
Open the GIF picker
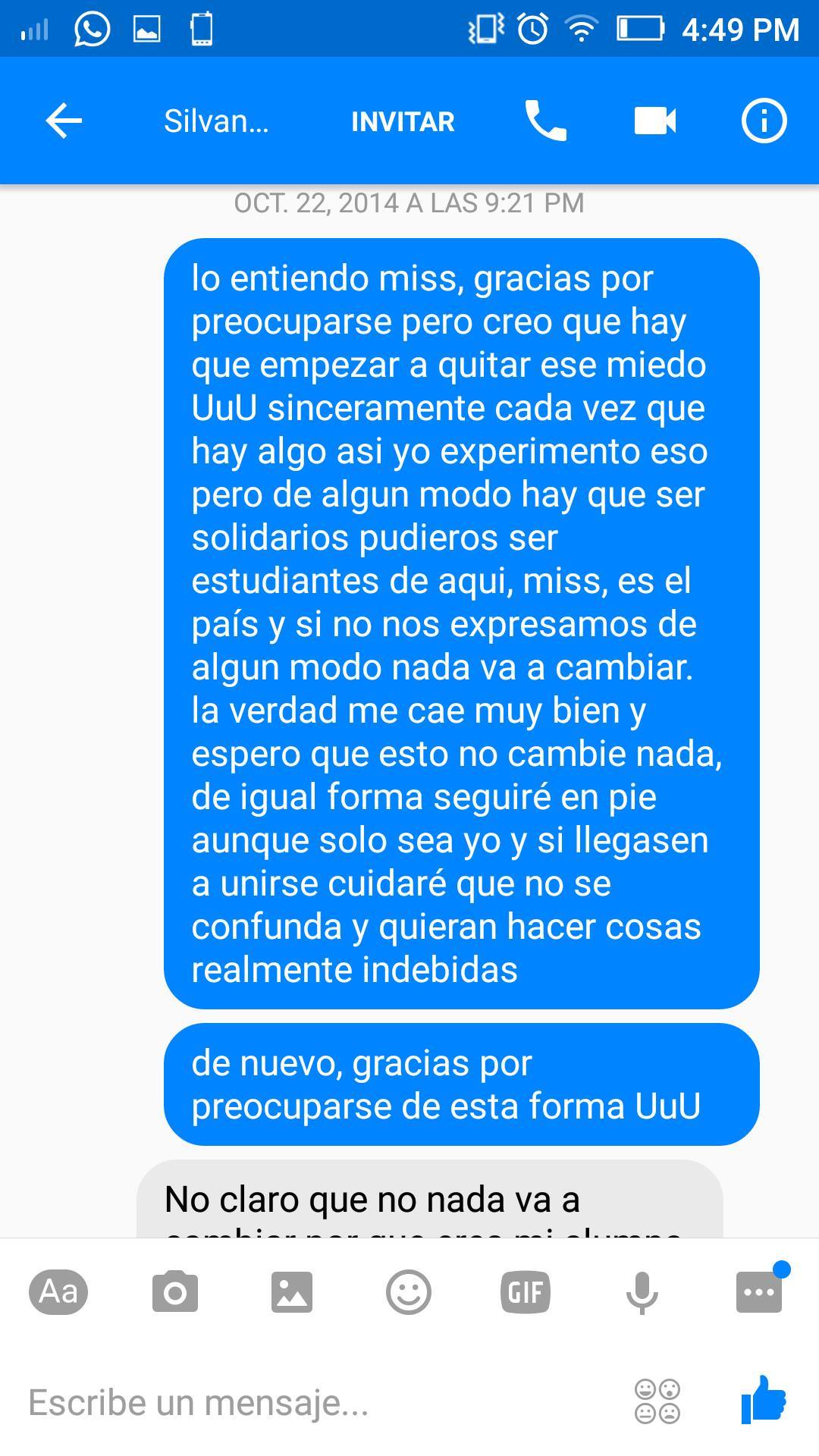[x=525, y=1291]
